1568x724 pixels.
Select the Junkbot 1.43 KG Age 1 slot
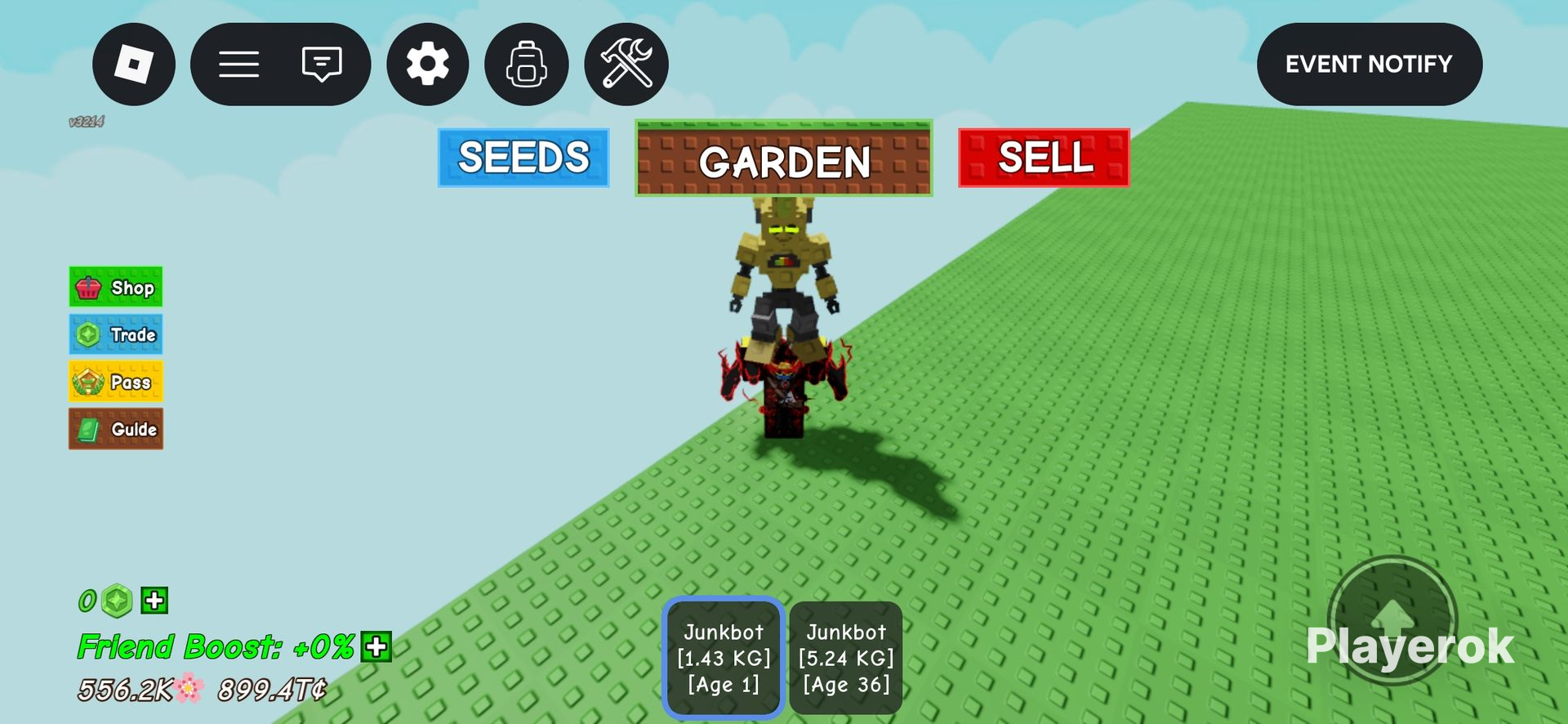[724, 658]
